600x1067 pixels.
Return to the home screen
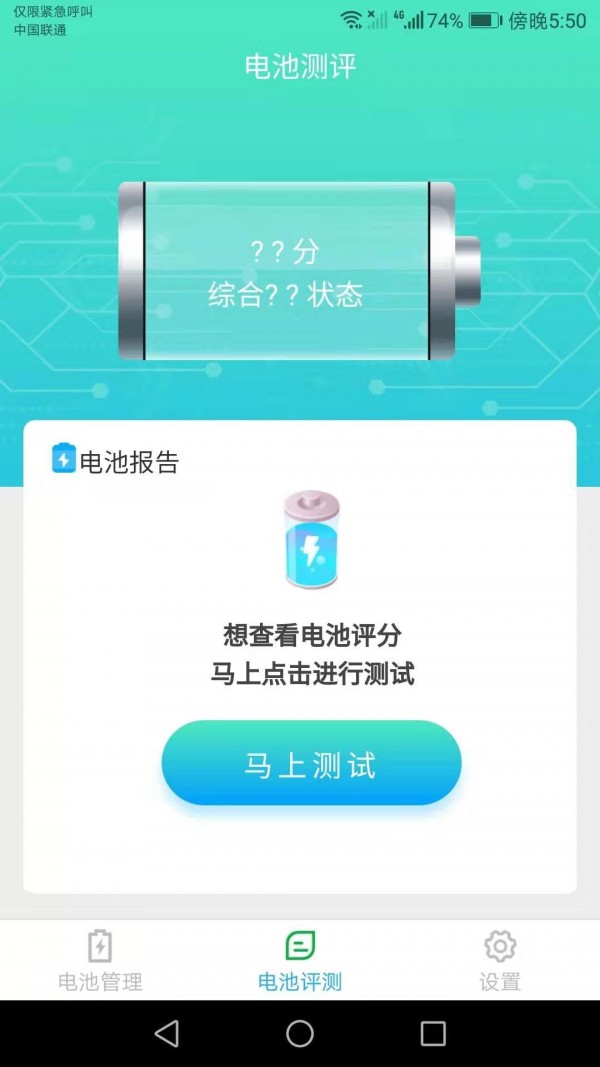[300, 1033]
